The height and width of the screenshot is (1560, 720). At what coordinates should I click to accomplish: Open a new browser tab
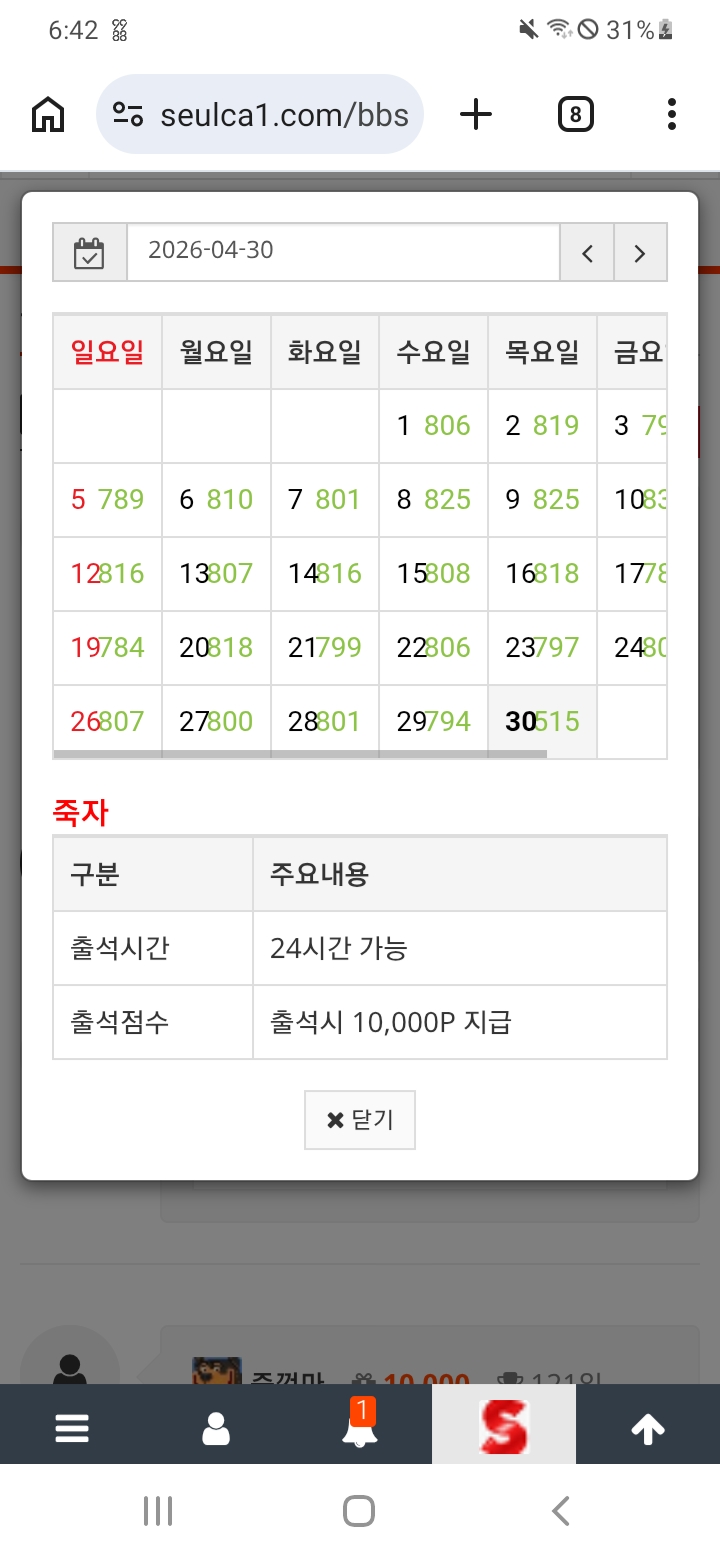coord(476,115)
